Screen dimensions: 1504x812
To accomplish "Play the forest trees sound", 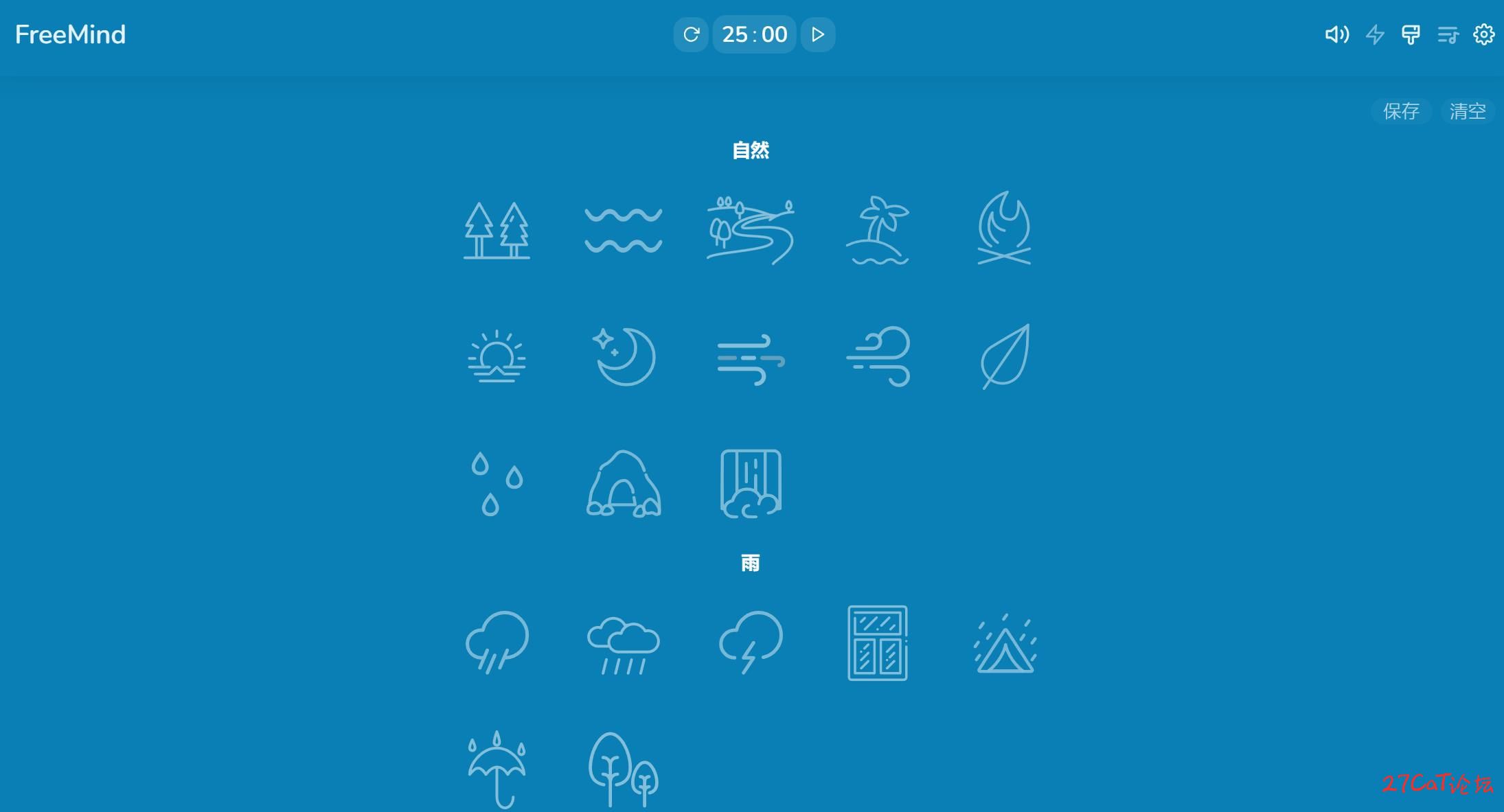I will pyautogui.click(x=497, y=230).
